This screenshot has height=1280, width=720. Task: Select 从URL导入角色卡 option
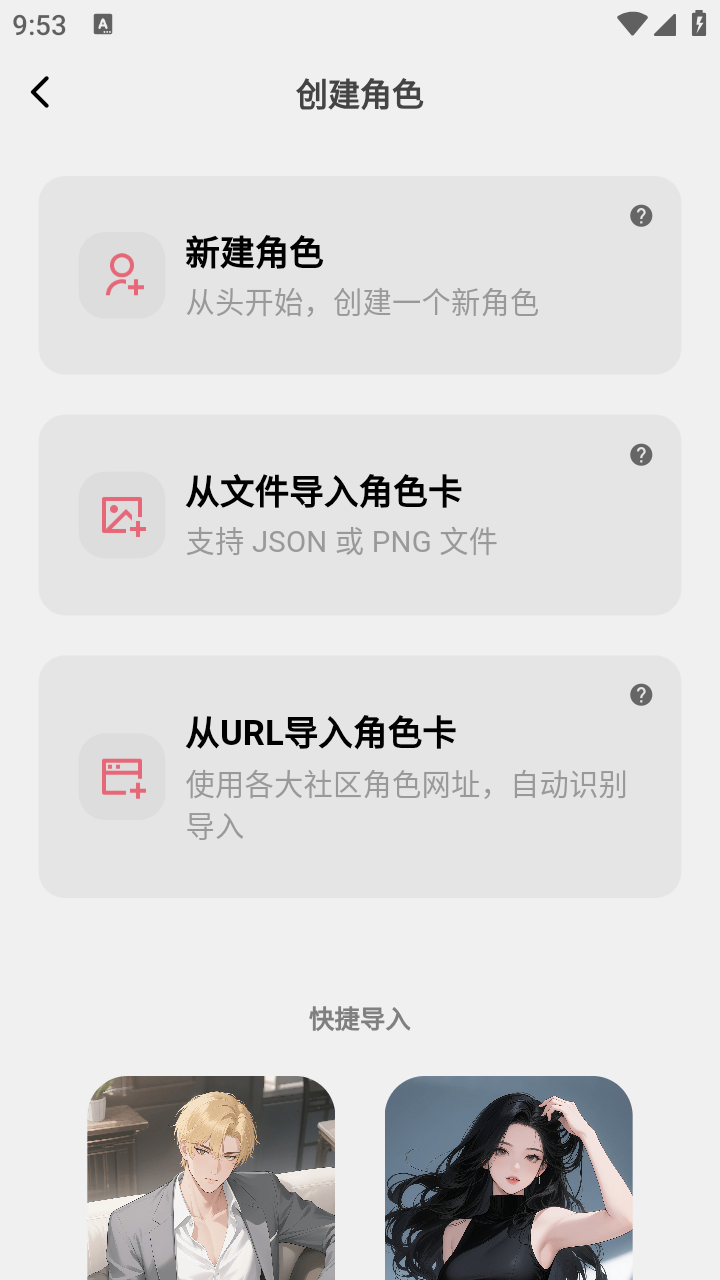(360, 777)
